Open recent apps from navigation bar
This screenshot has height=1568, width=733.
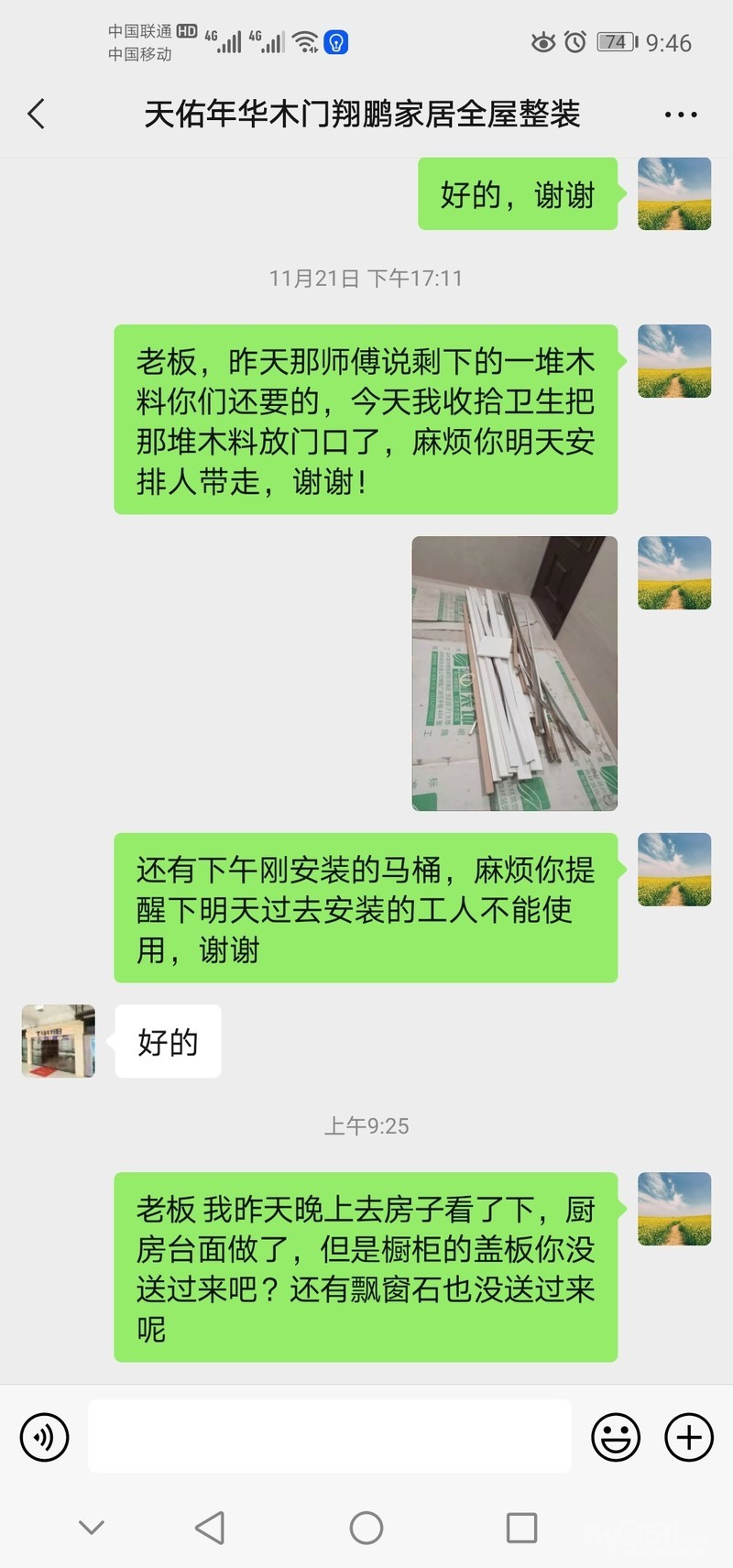521,1528
